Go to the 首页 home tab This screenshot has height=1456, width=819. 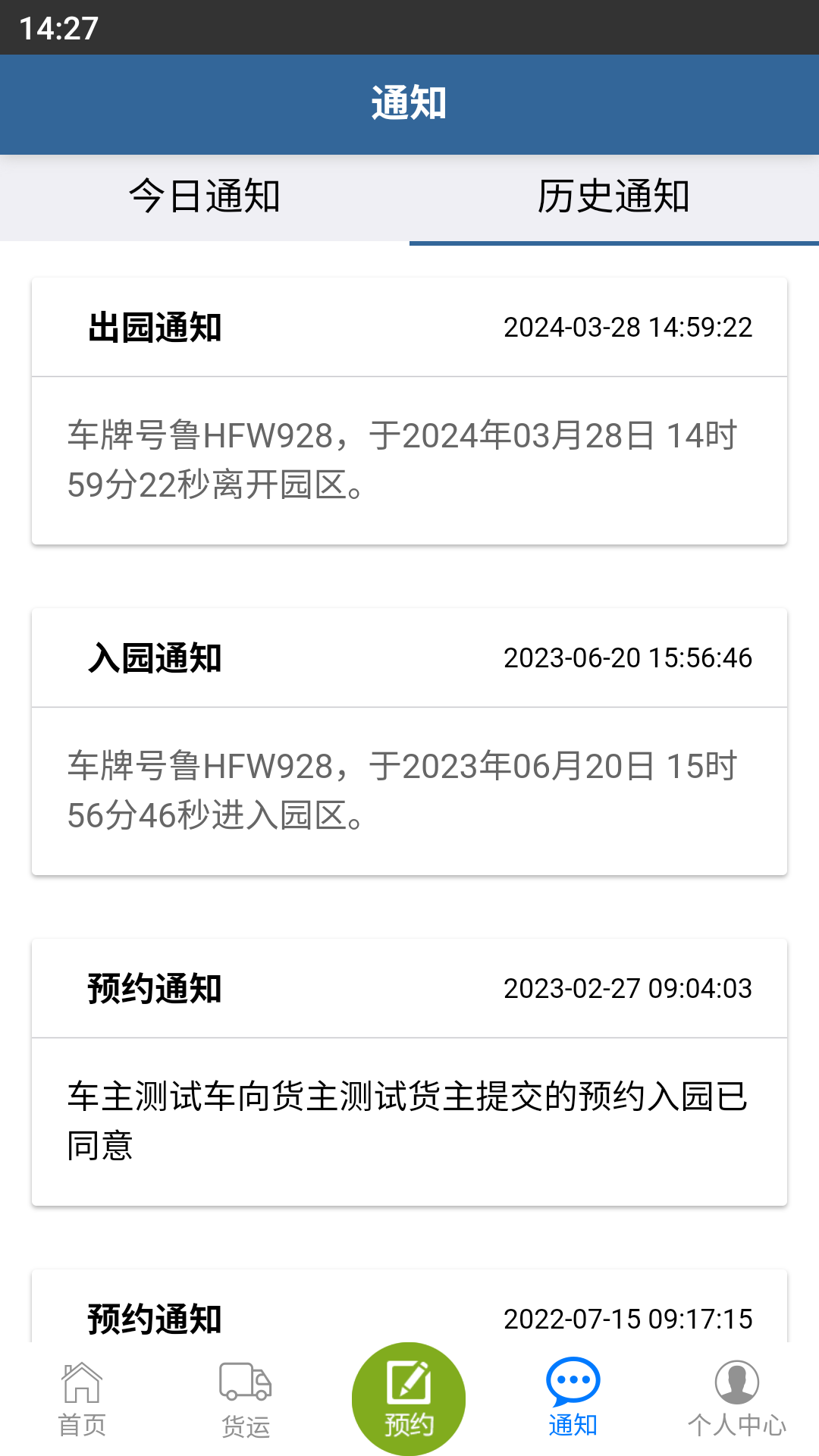click(x=82, y=1399)
